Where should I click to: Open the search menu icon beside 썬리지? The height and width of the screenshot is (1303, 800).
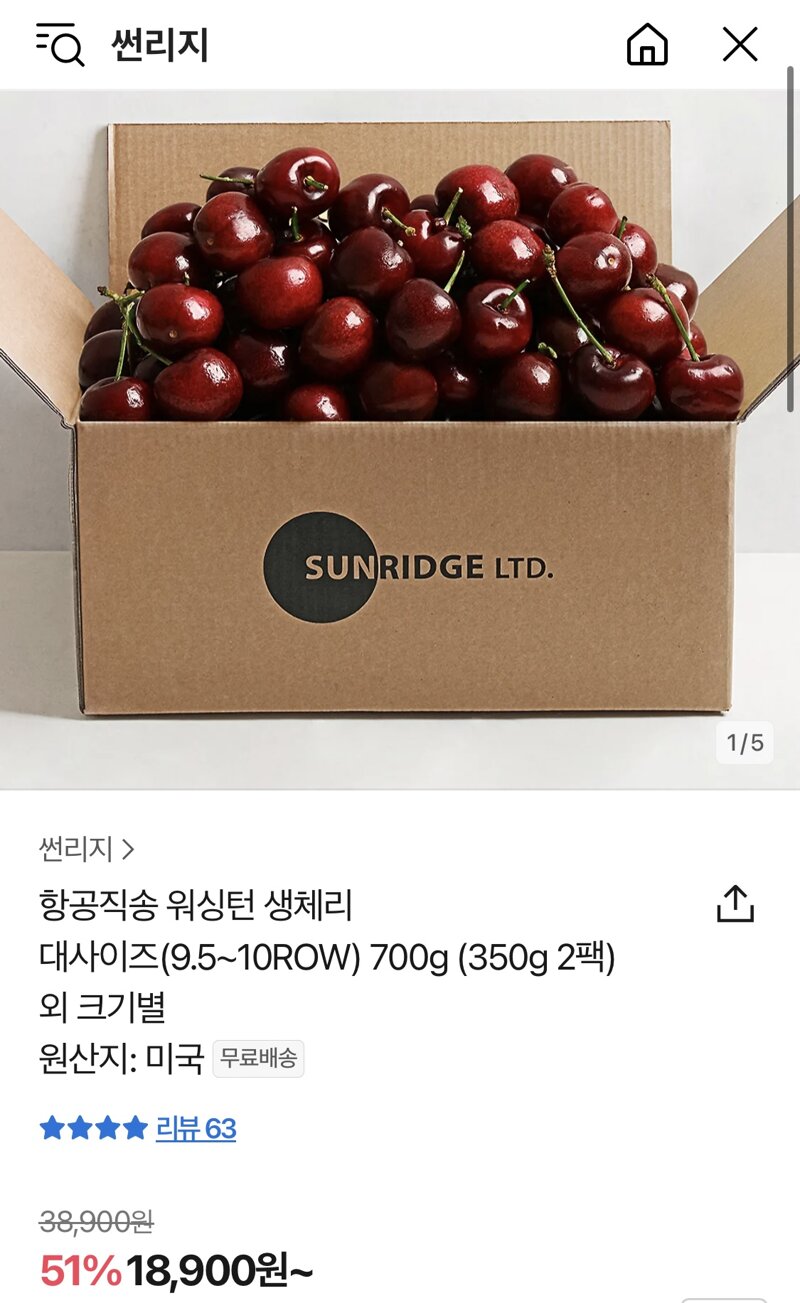(60, 45)
